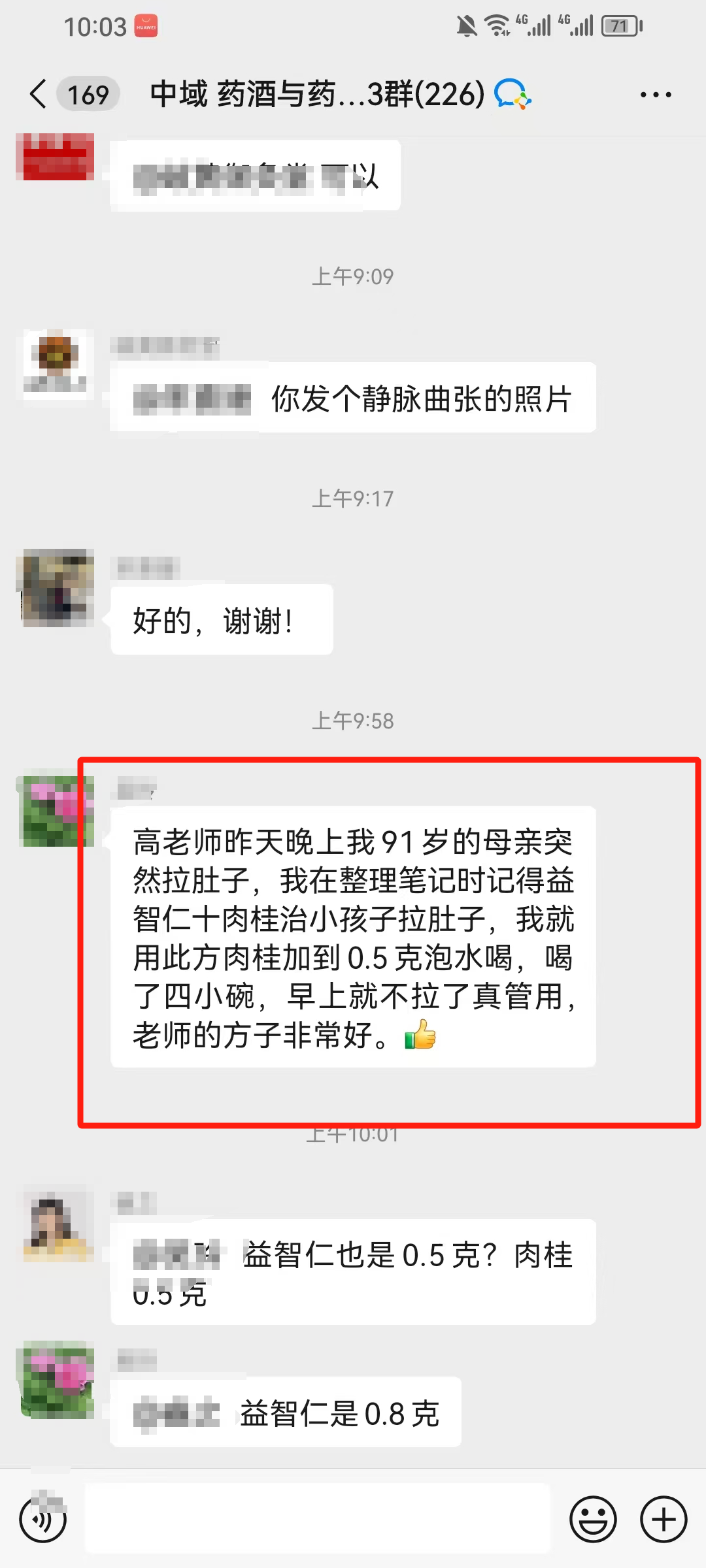The width and height of the screenshot is (706, 1568).
Task: Open the red avatar at top
Action: click(56, 157)
